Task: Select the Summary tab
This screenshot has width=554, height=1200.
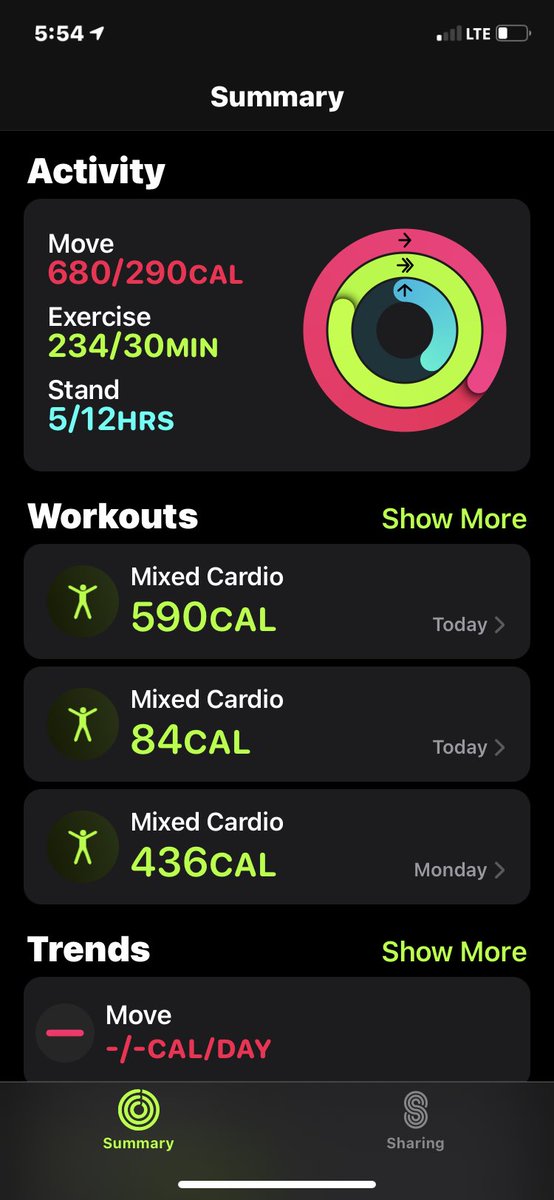Action: point(139,1119)
